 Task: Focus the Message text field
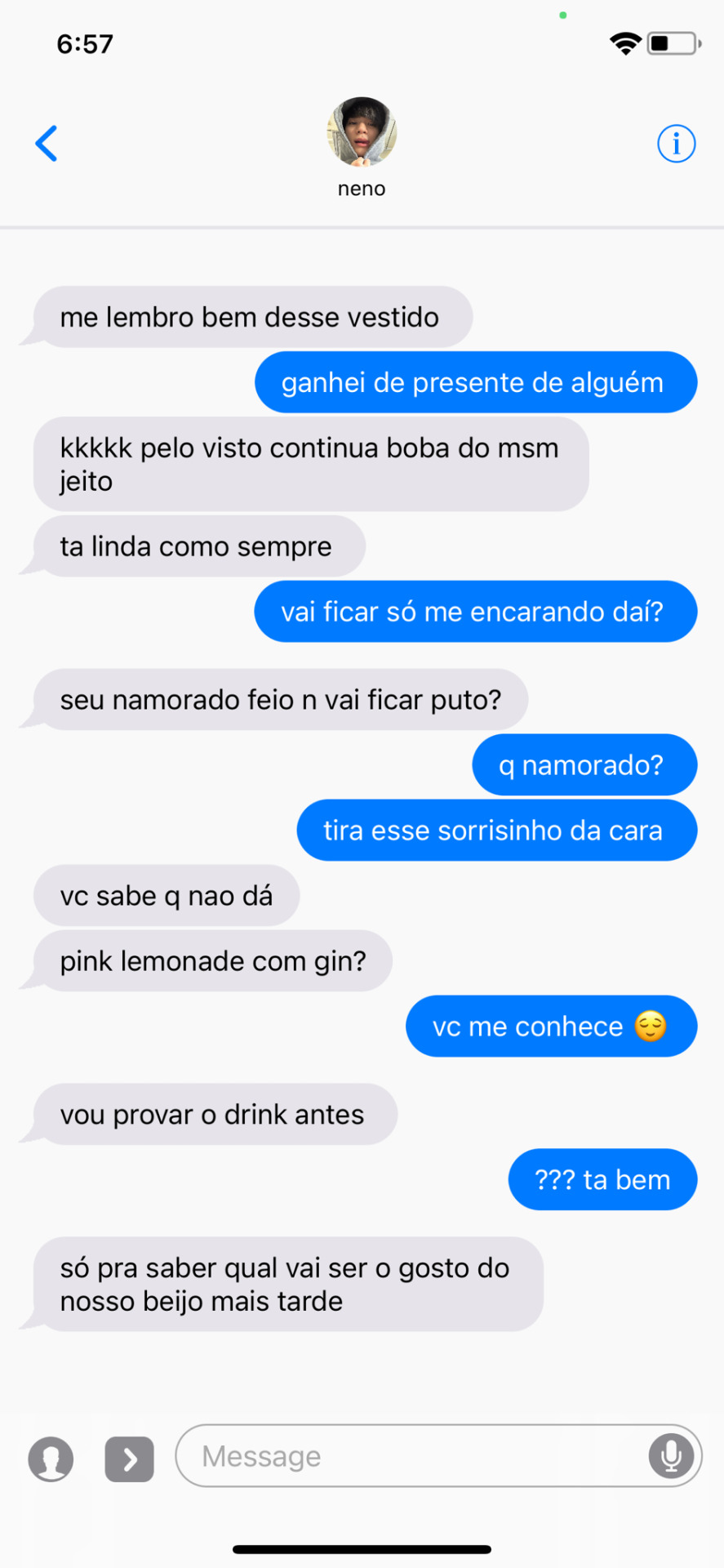point(408,1456)
